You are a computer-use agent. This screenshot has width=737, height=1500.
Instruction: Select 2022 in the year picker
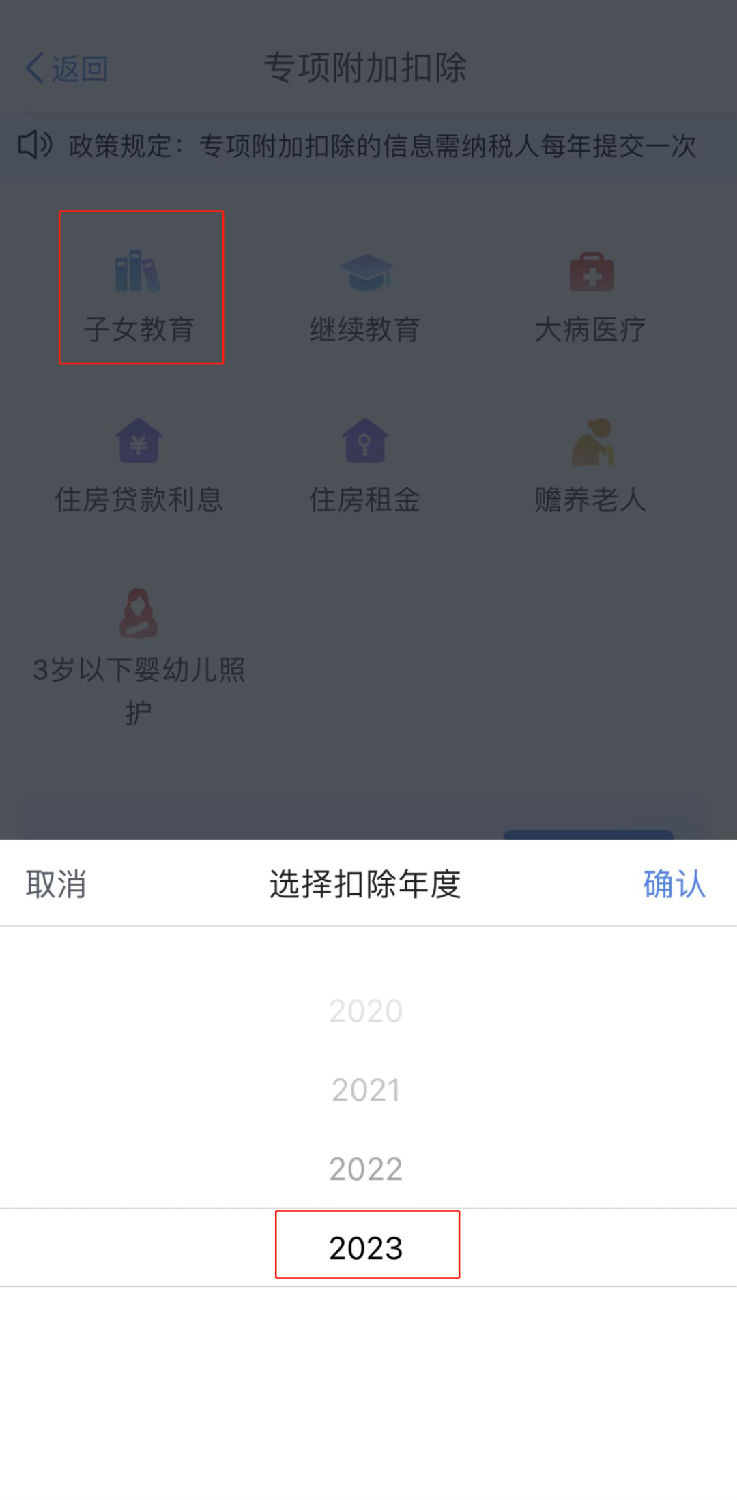point(366,1169)
